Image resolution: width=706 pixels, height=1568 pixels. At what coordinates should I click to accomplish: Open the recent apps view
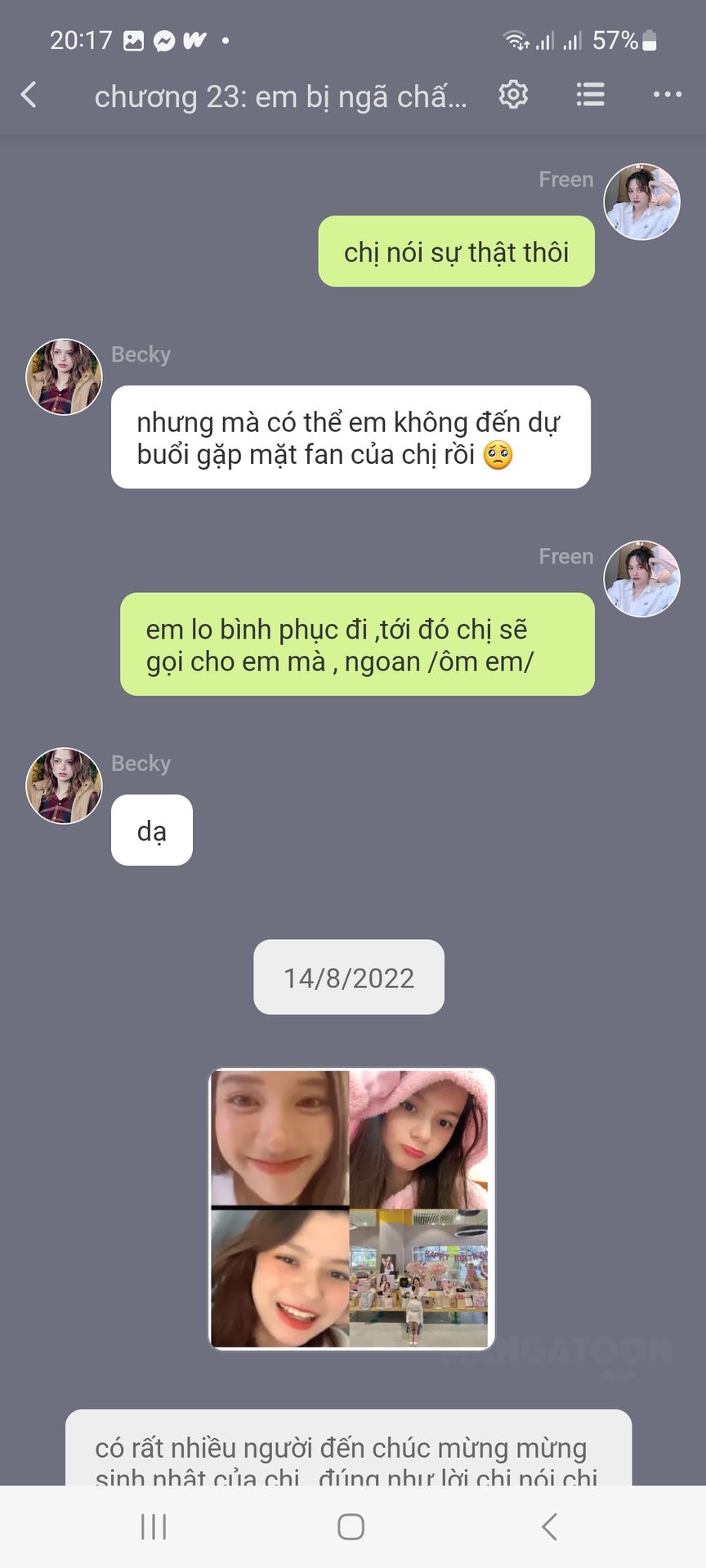pyautogui.click(x=154, y=1526)
